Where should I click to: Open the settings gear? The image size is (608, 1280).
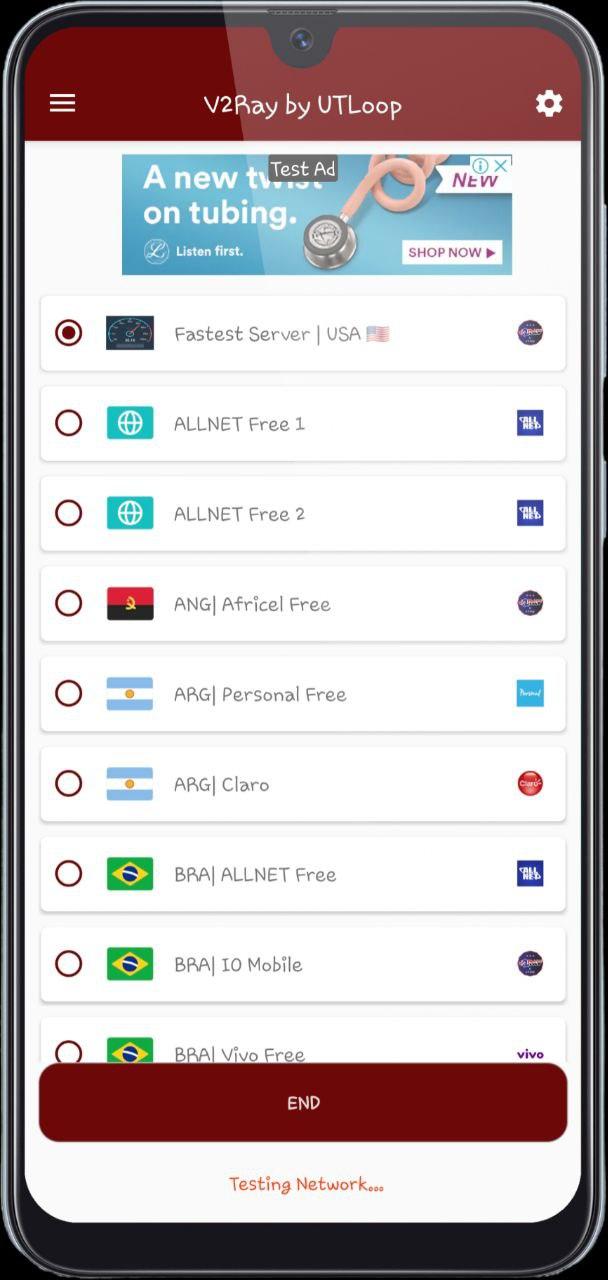coord(548,103)
